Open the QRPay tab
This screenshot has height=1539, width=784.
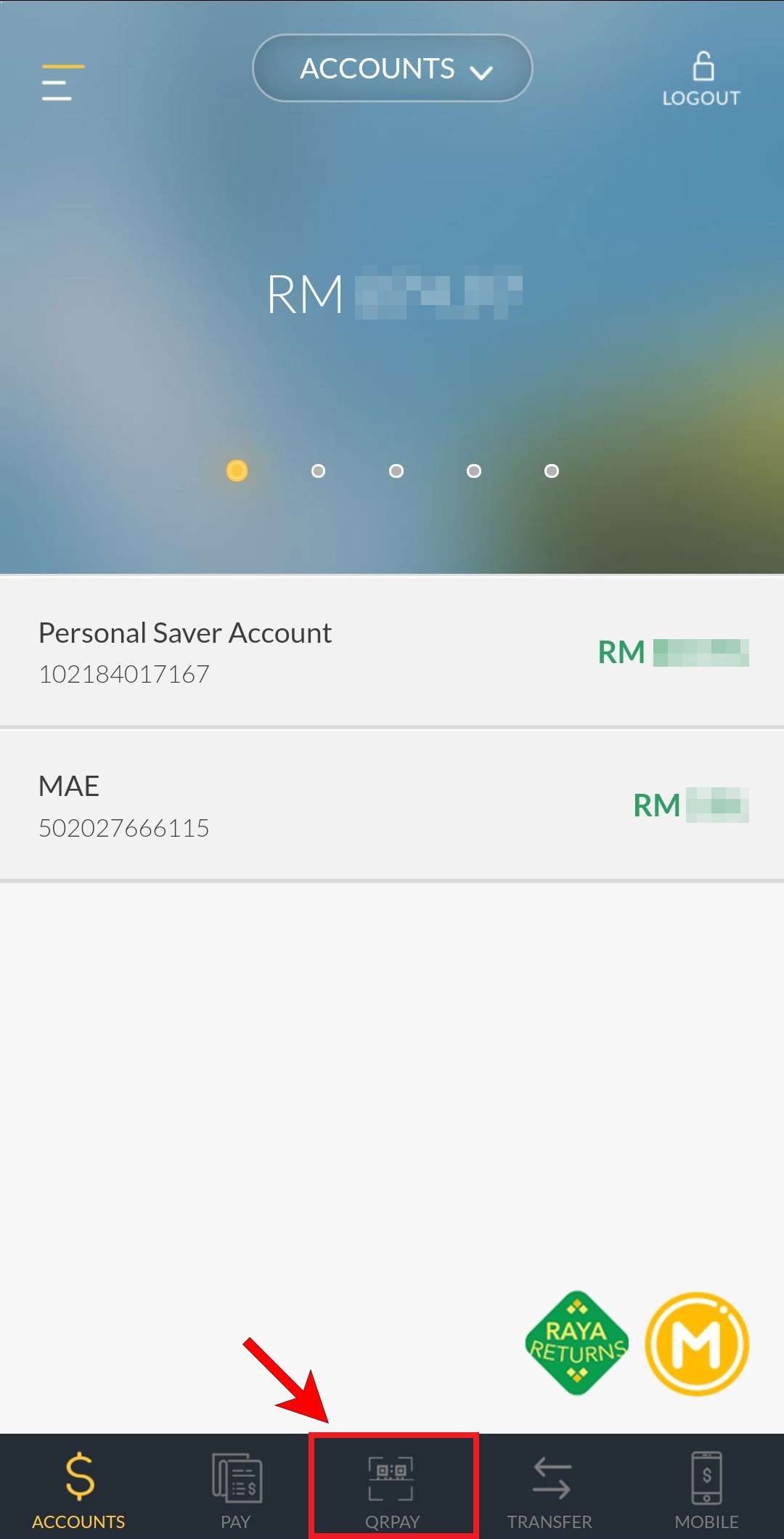(x=393, y=1490)
